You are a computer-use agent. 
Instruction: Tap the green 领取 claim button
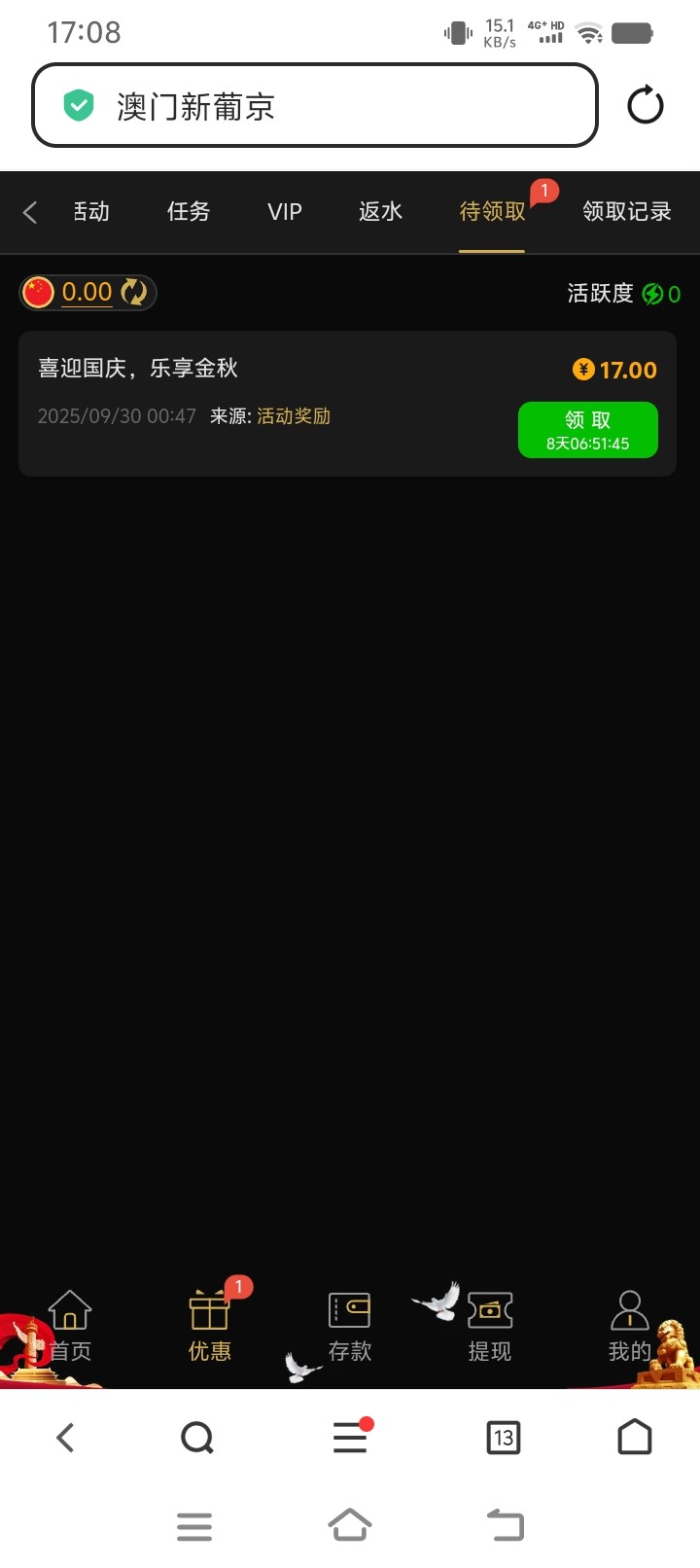tap(587, 429)
